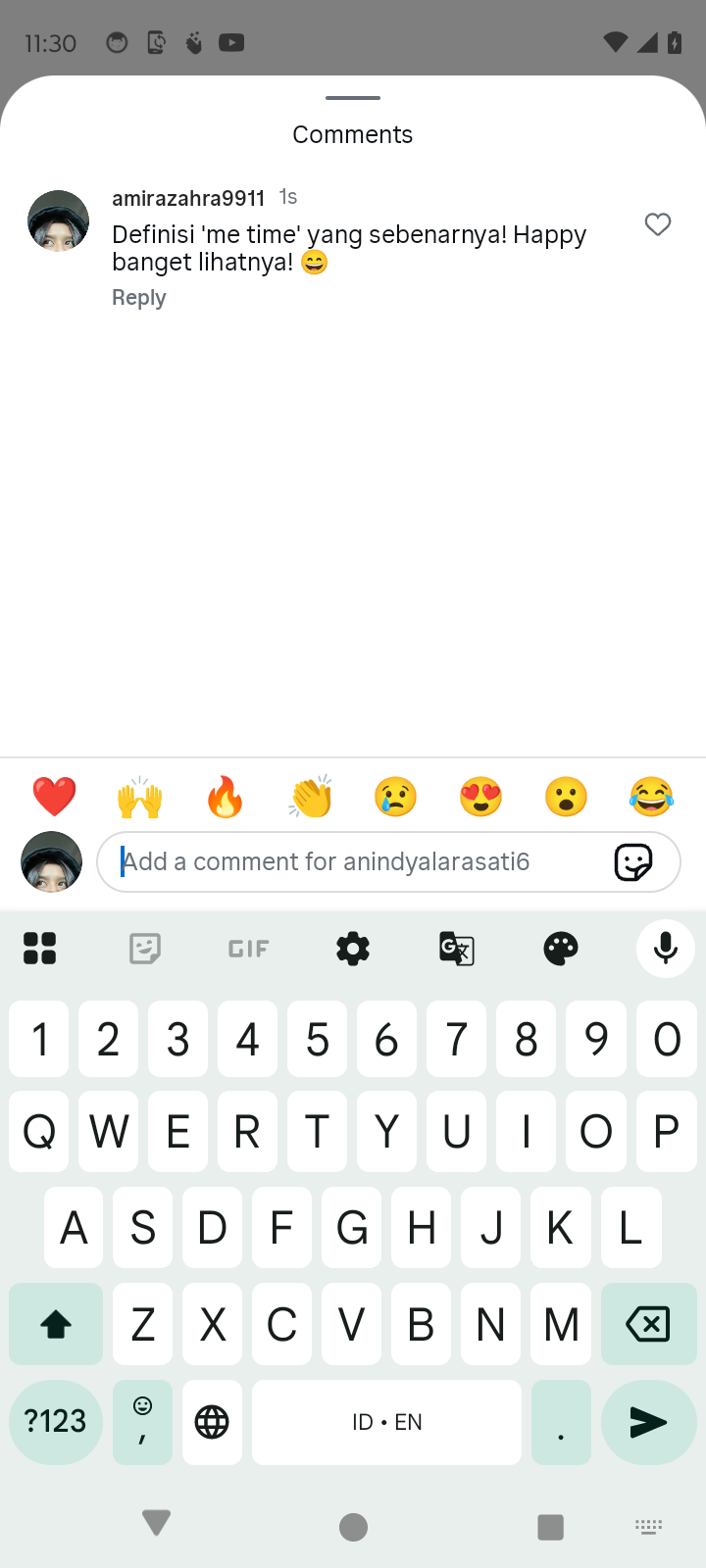Image resolution: width=706 pixels, height=1568 pixels.
Task: Open the sticker picker in comment box
Action: (633, 861)
